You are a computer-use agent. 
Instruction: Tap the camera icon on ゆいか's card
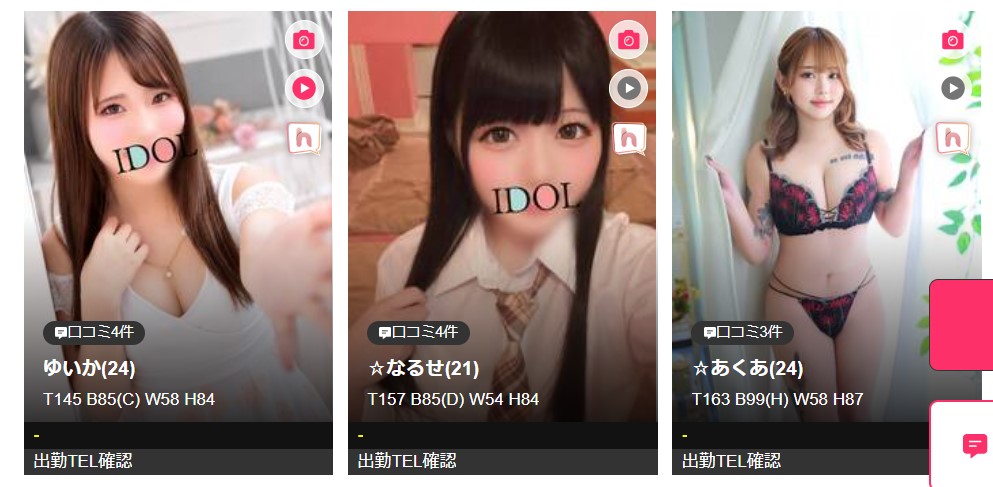[x=304, y=40]
